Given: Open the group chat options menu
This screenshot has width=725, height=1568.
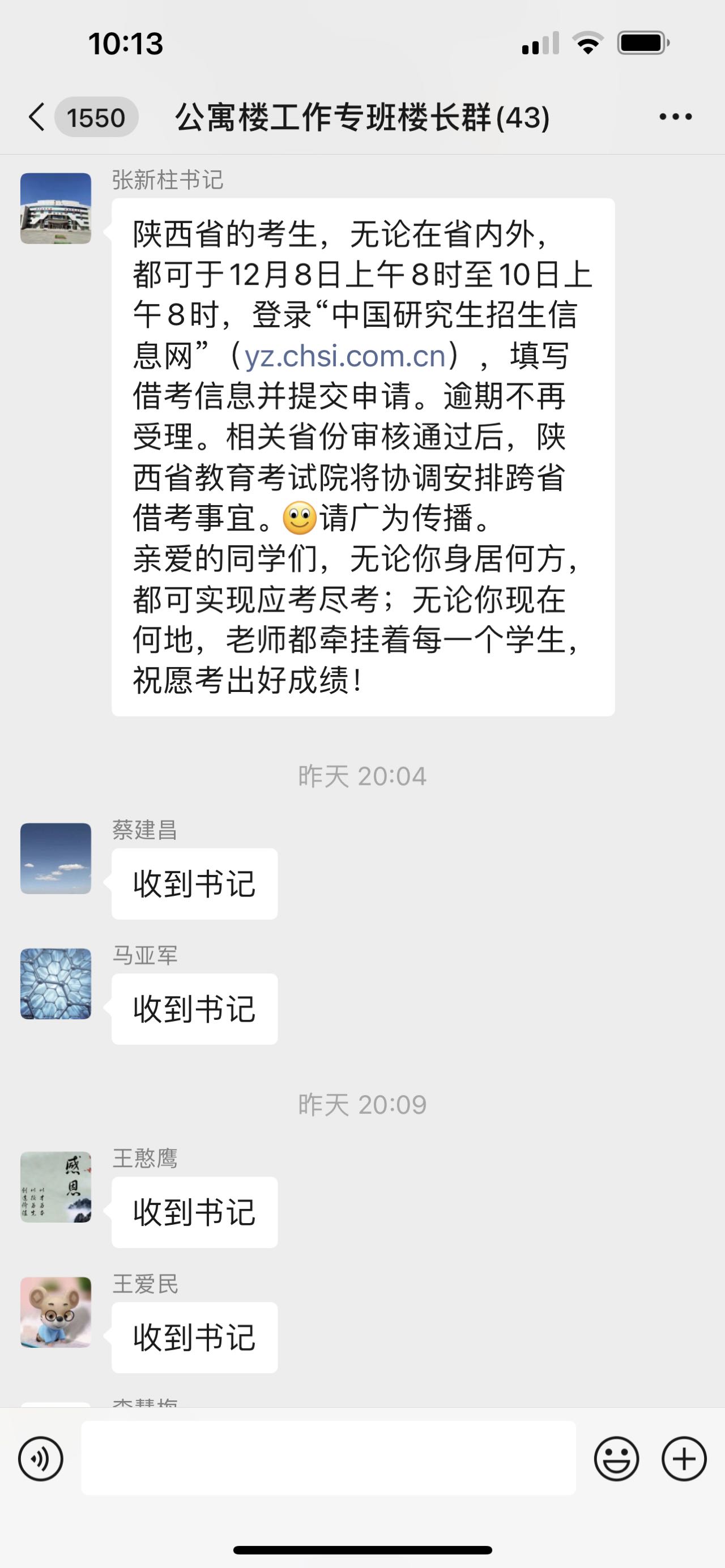Looking at the screenshot, I should [675, 117].
